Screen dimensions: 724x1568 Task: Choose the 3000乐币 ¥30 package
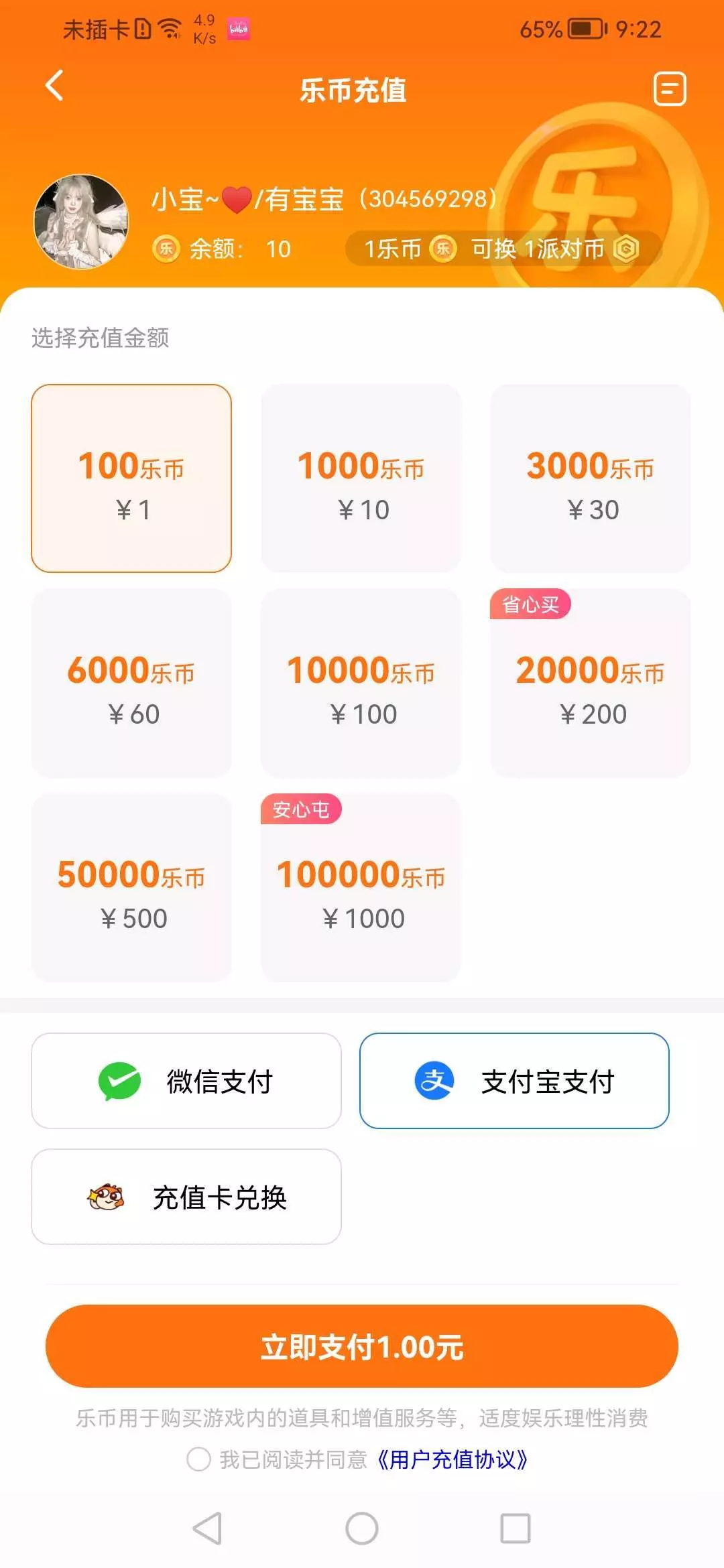[x=590, y=478]
